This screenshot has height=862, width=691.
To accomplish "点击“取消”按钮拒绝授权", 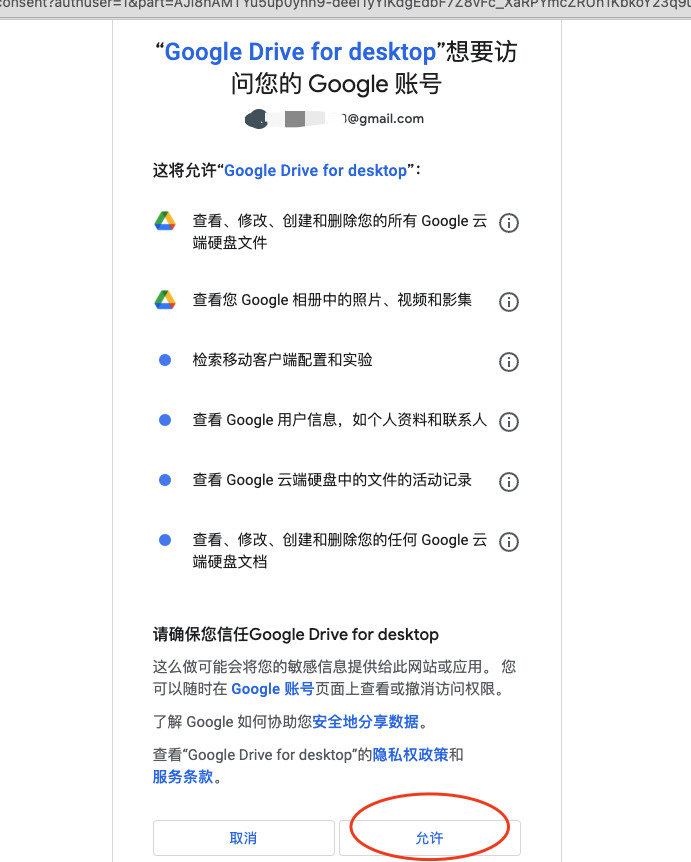I will 243,838.
